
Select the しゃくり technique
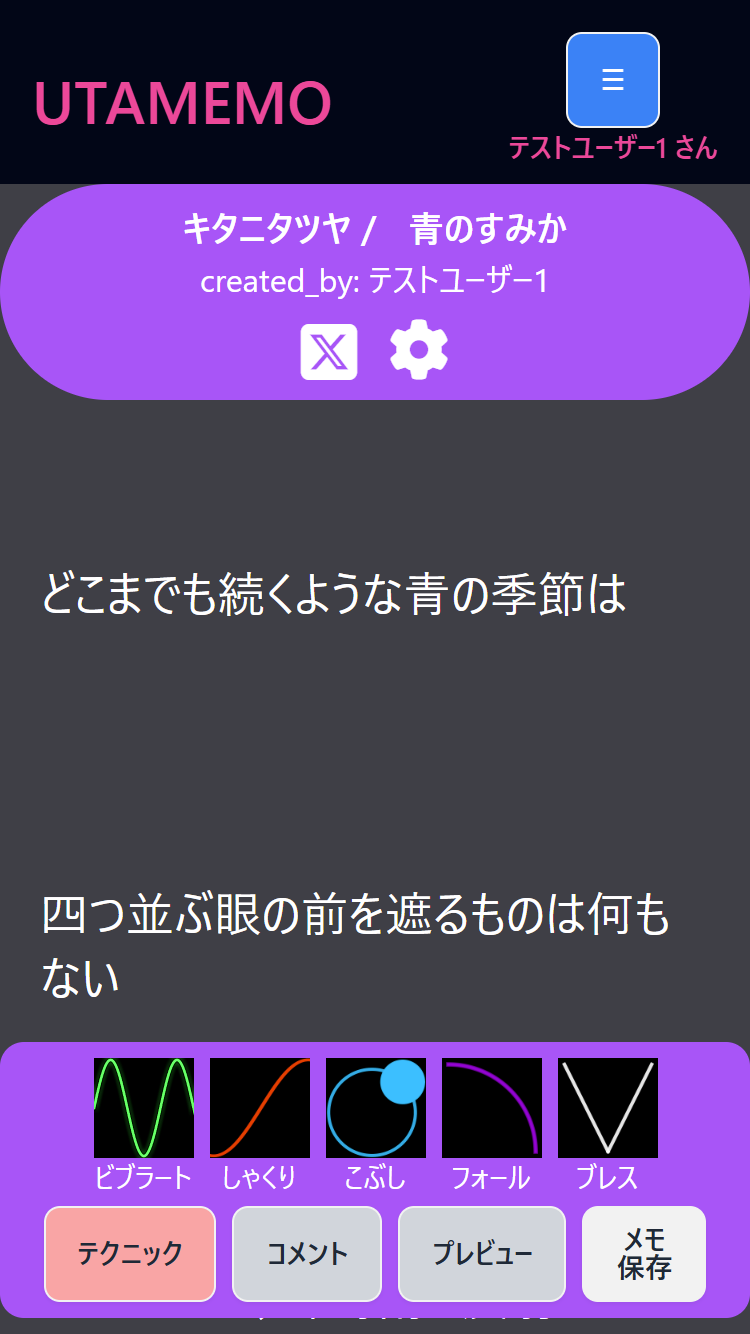coord(260,1108)
